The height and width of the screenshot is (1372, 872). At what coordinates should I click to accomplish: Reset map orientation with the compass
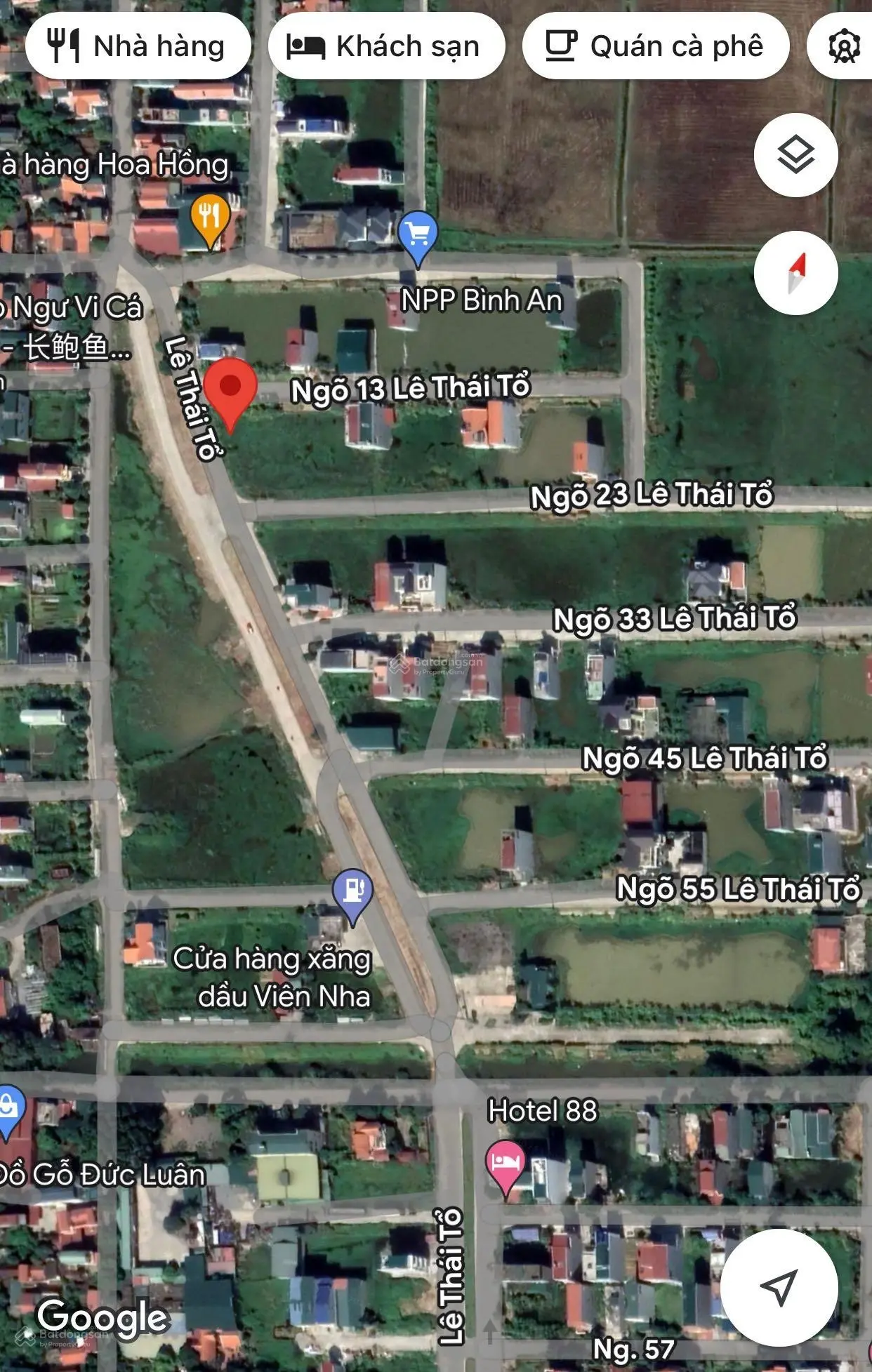[795, 272]
